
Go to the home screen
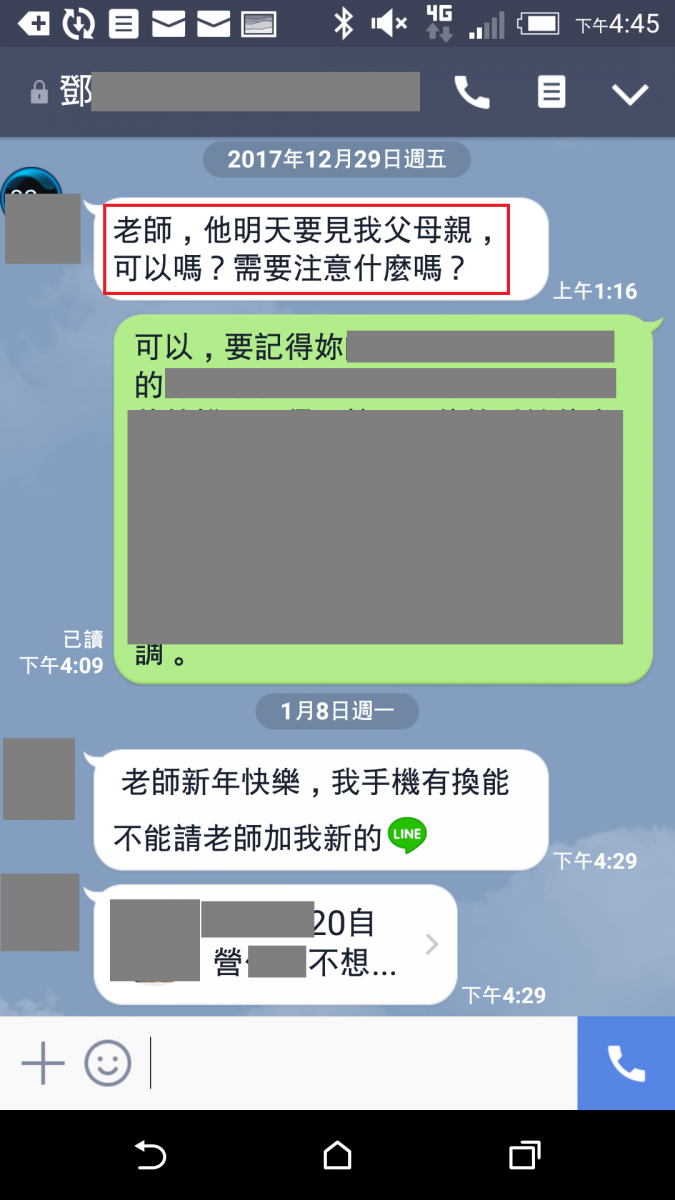(x=338, y=1156)
